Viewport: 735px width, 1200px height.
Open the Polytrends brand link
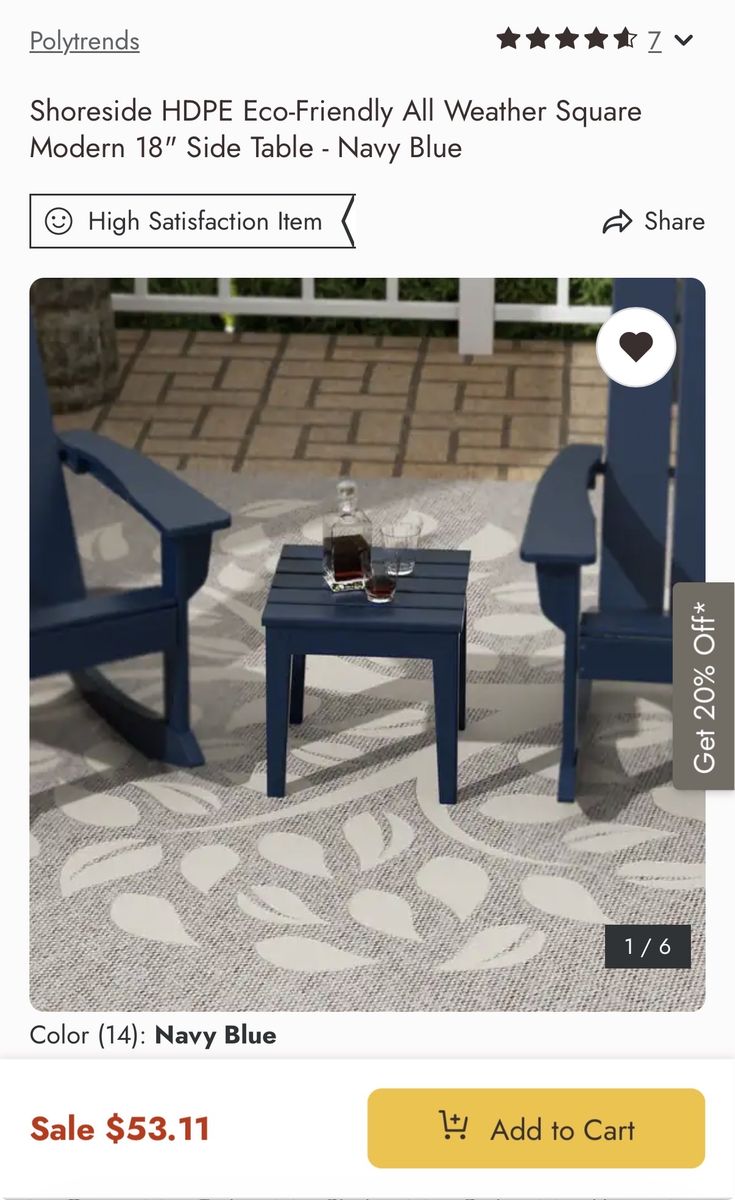coord(84,41)
